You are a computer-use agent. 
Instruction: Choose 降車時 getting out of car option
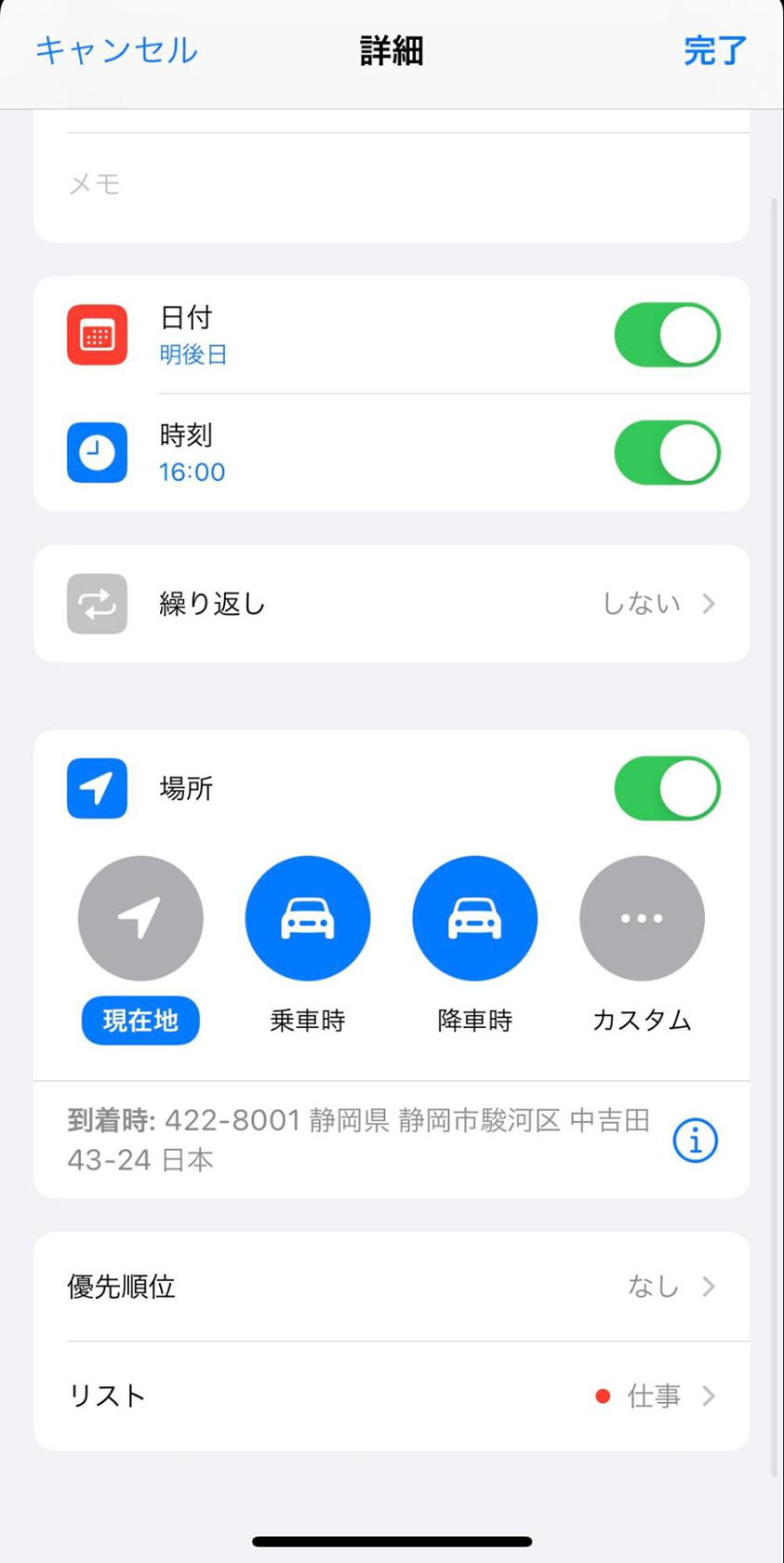[474, 919]
